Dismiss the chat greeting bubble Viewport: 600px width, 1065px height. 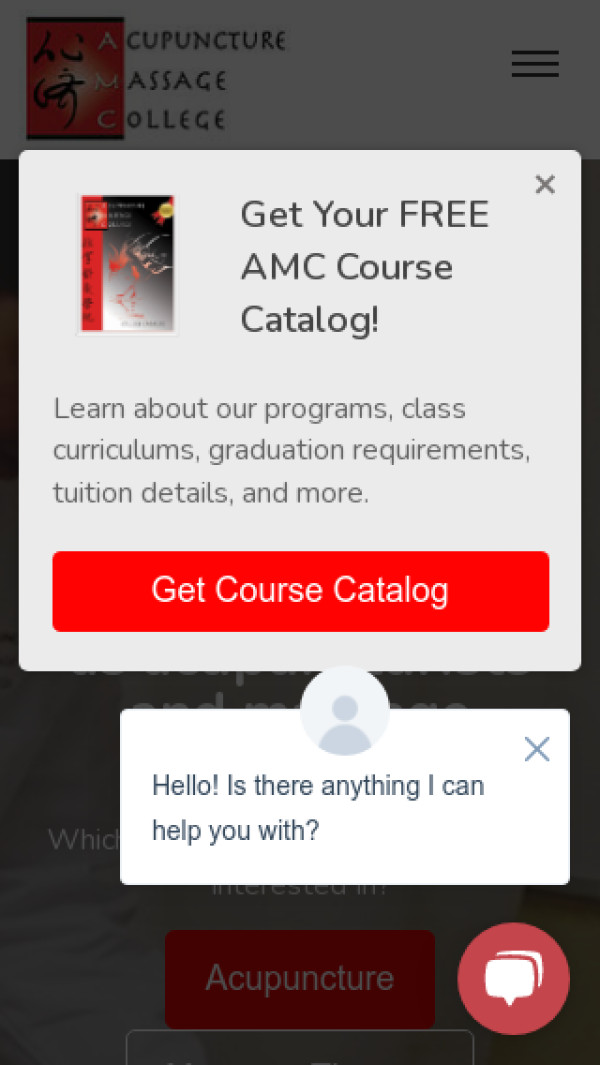coord(537,749)
